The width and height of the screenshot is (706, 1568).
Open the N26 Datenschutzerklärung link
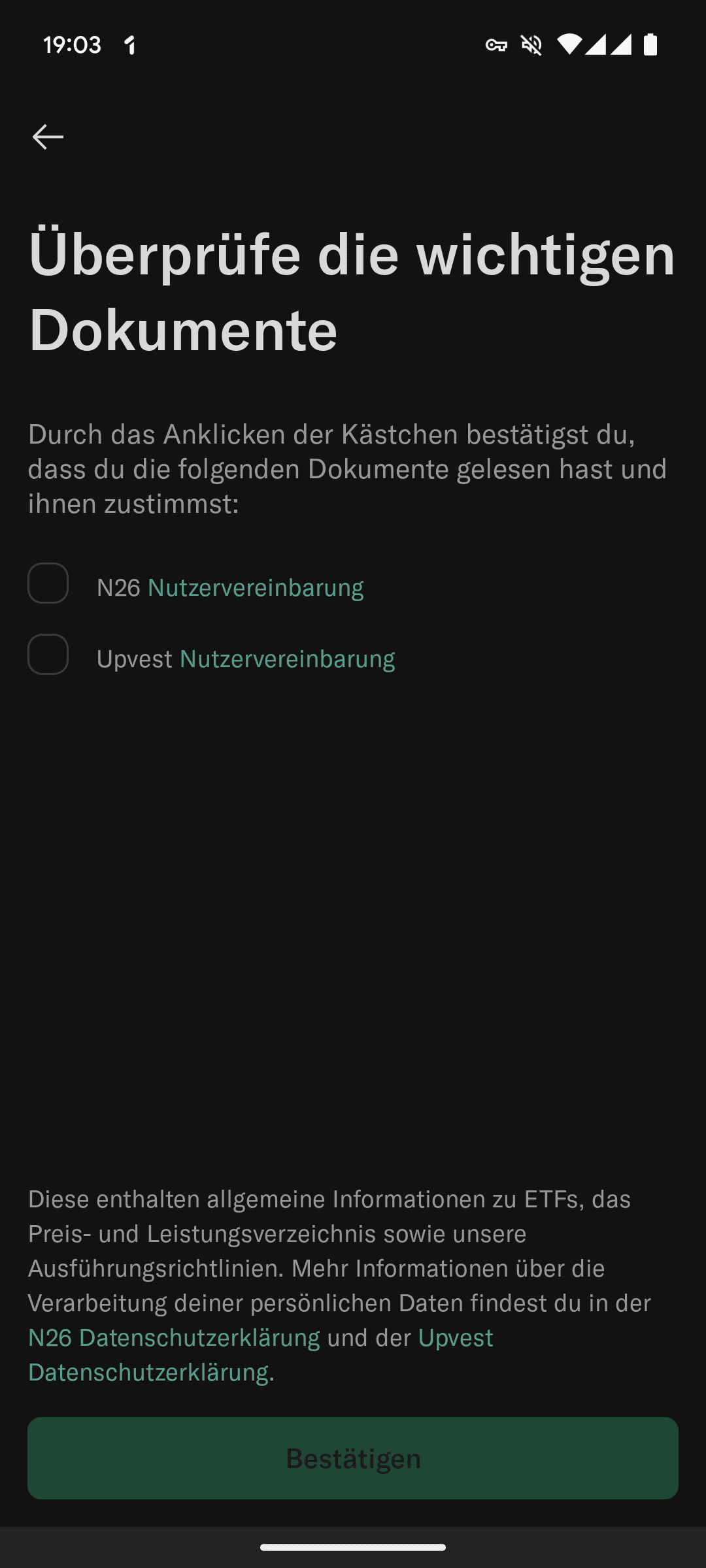(174, 1337)
